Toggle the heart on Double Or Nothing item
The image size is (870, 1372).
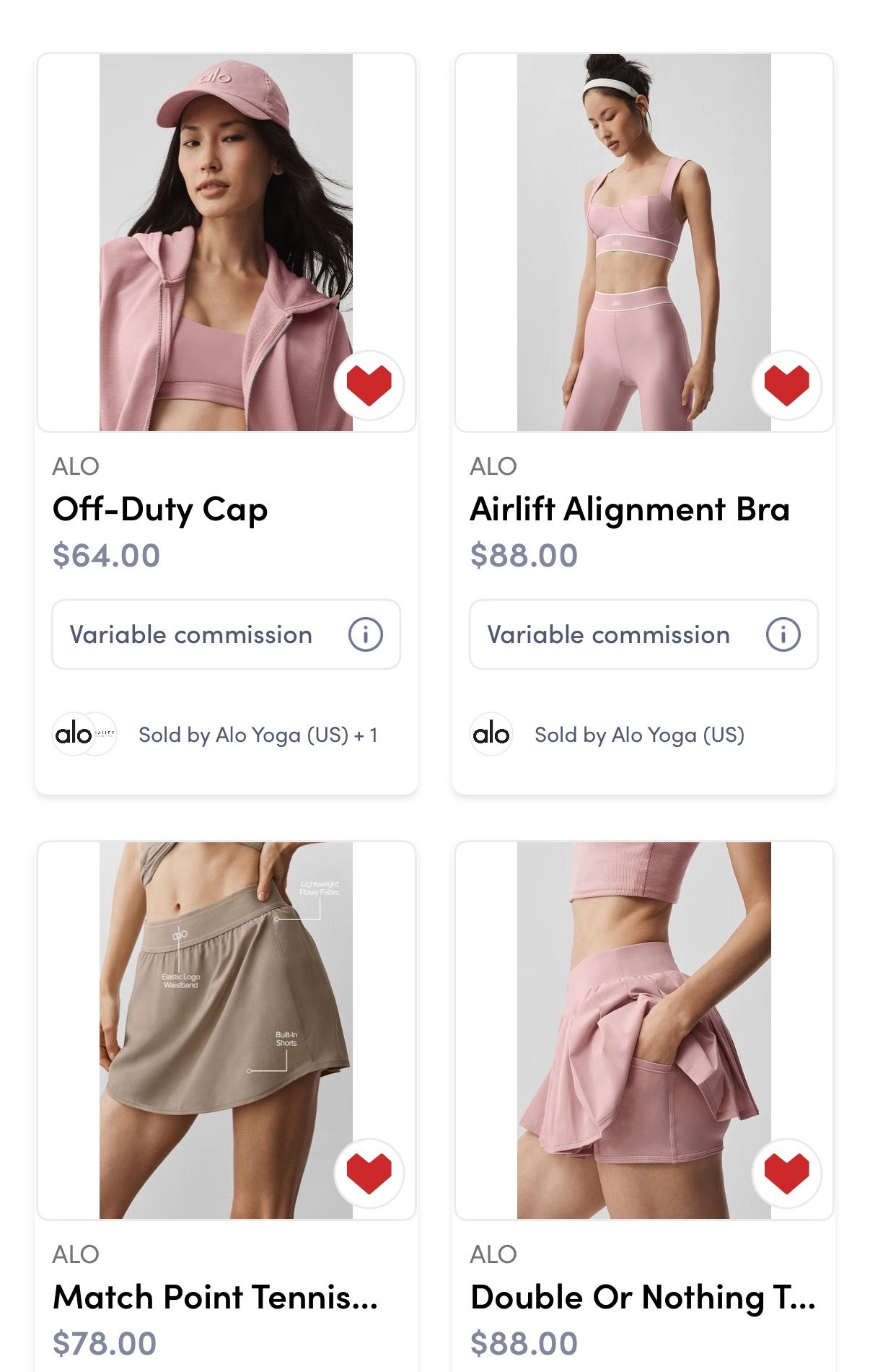point(786,1173)
